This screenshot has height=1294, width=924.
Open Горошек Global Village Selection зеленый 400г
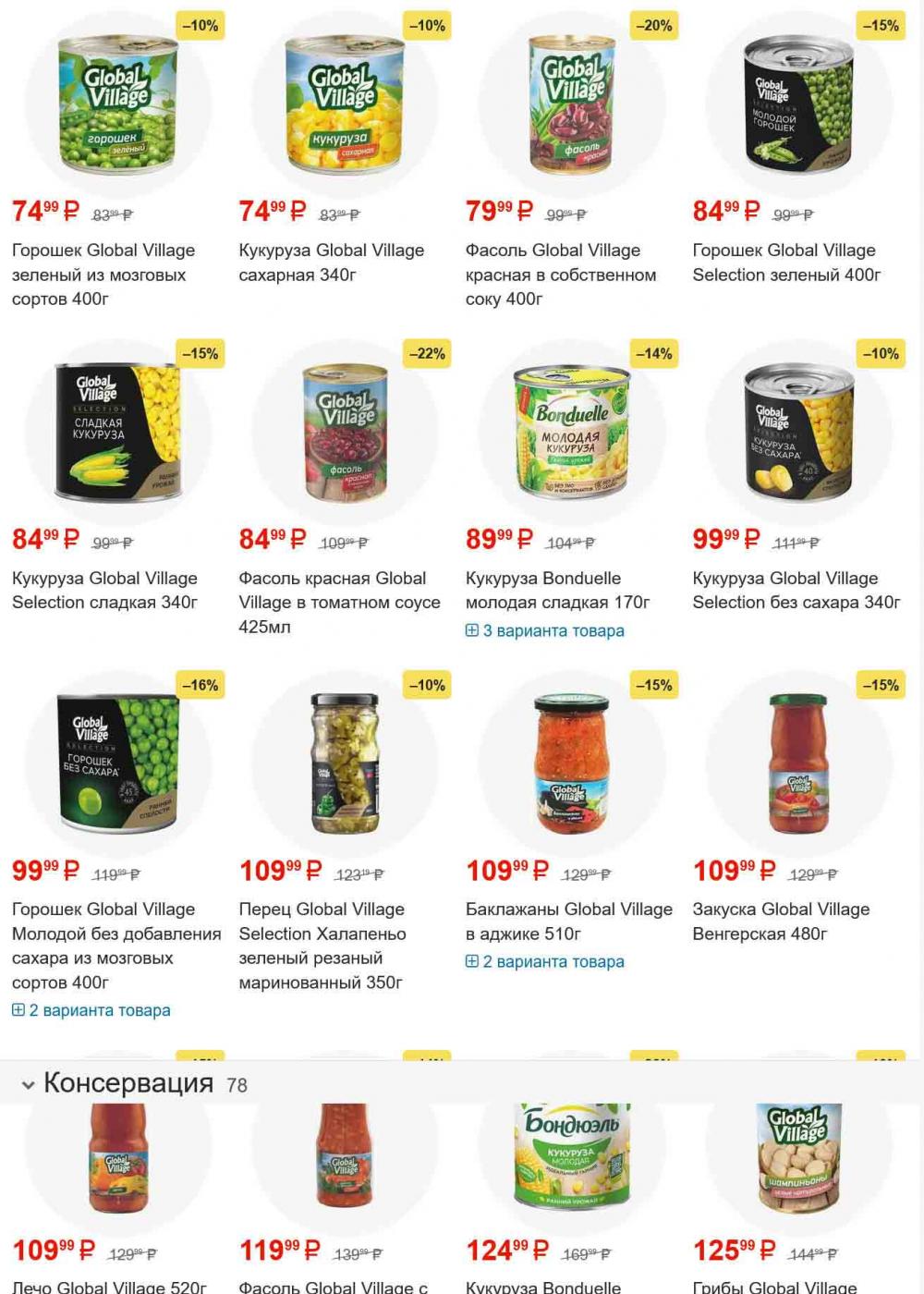click(786, 262)
